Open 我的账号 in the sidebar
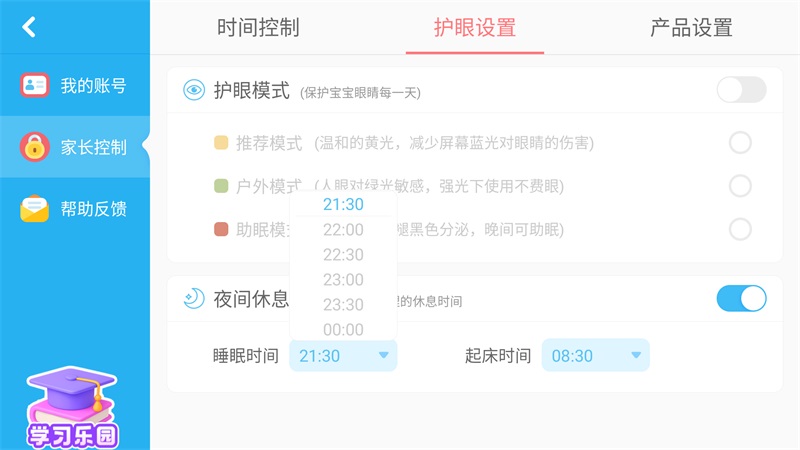 pos(74,85)
